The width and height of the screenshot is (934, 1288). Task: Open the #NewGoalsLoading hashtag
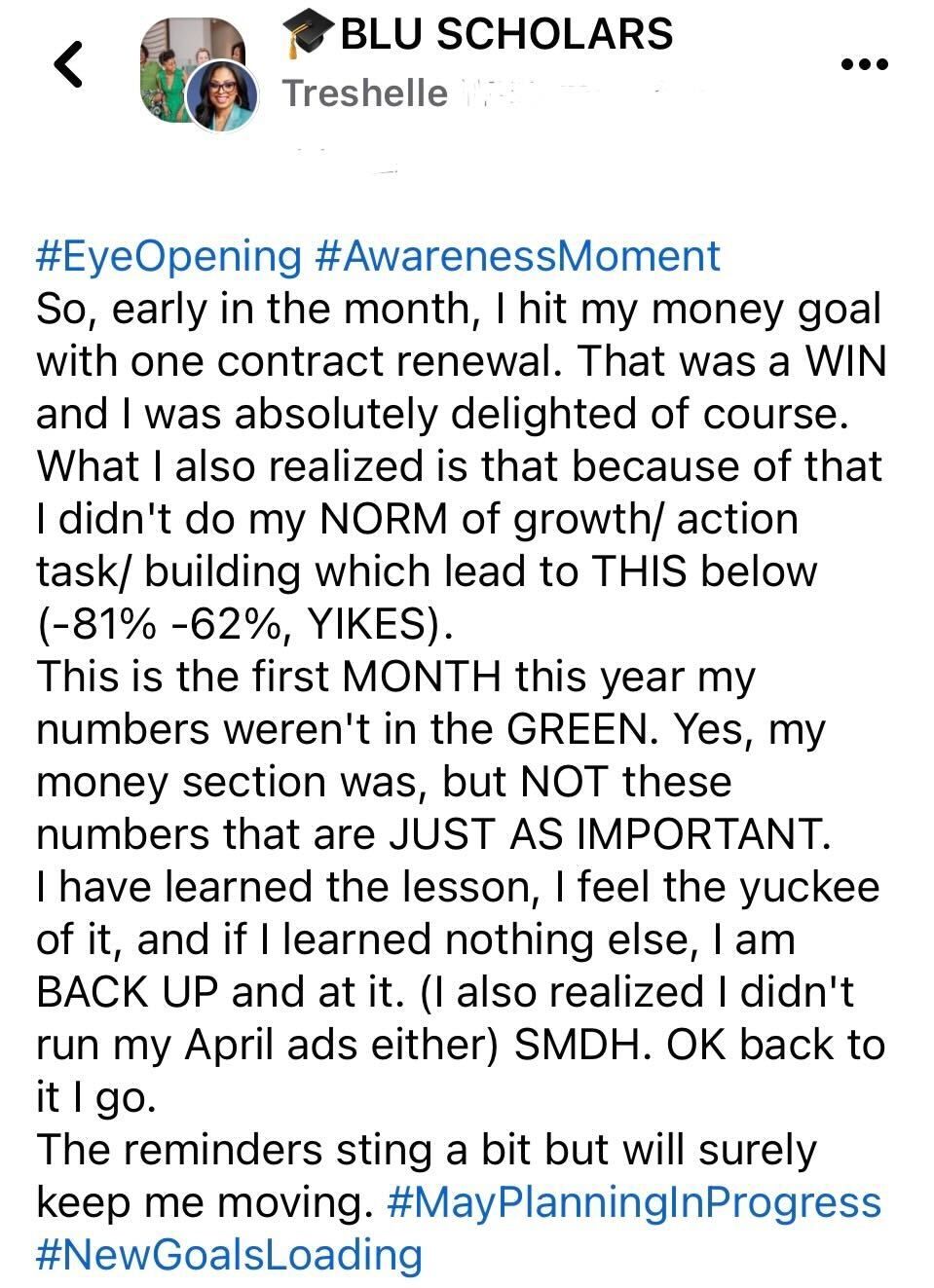click(x=230, y=1254)
